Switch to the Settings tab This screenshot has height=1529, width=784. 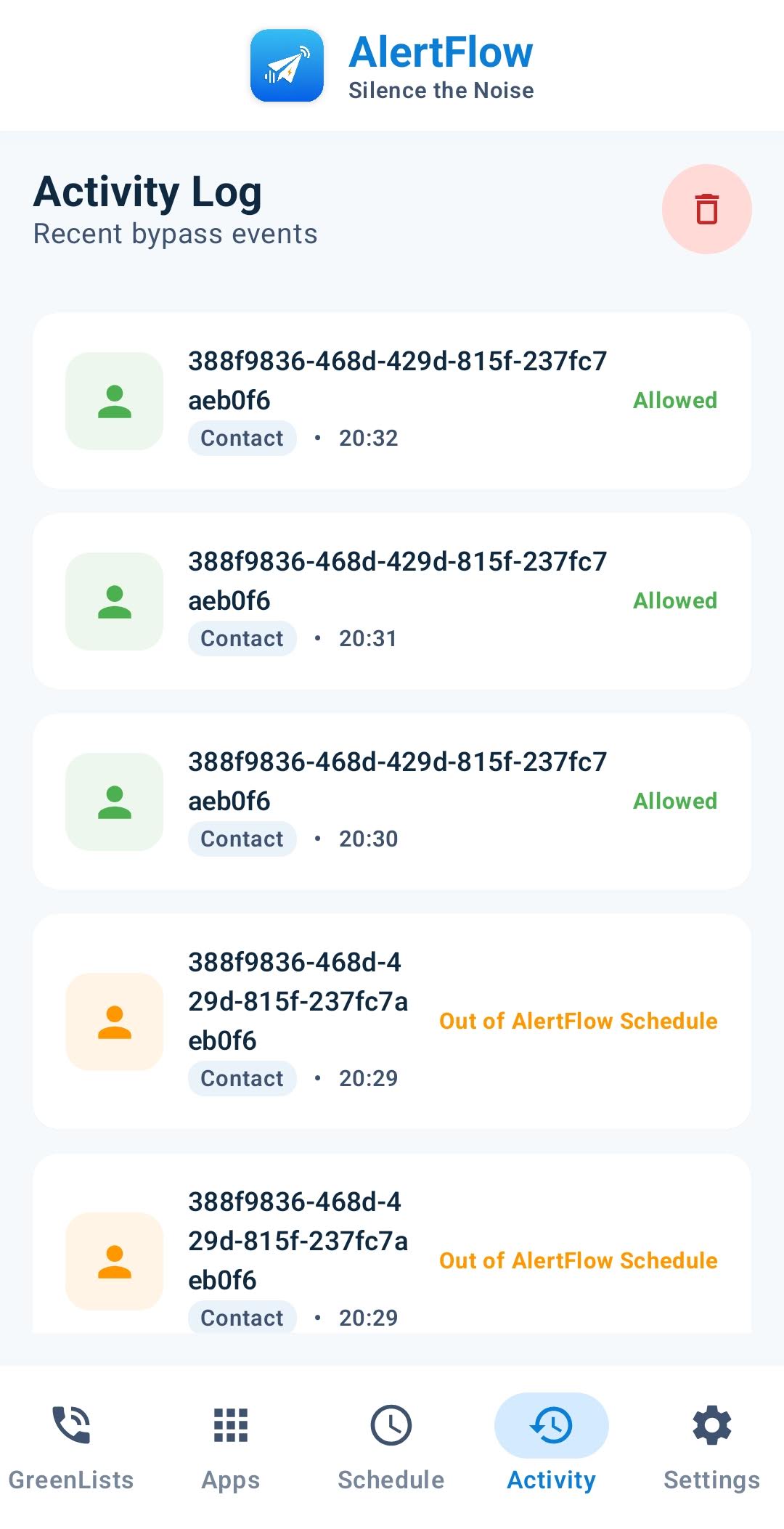pyautogui.click(x=711, y=1480)
